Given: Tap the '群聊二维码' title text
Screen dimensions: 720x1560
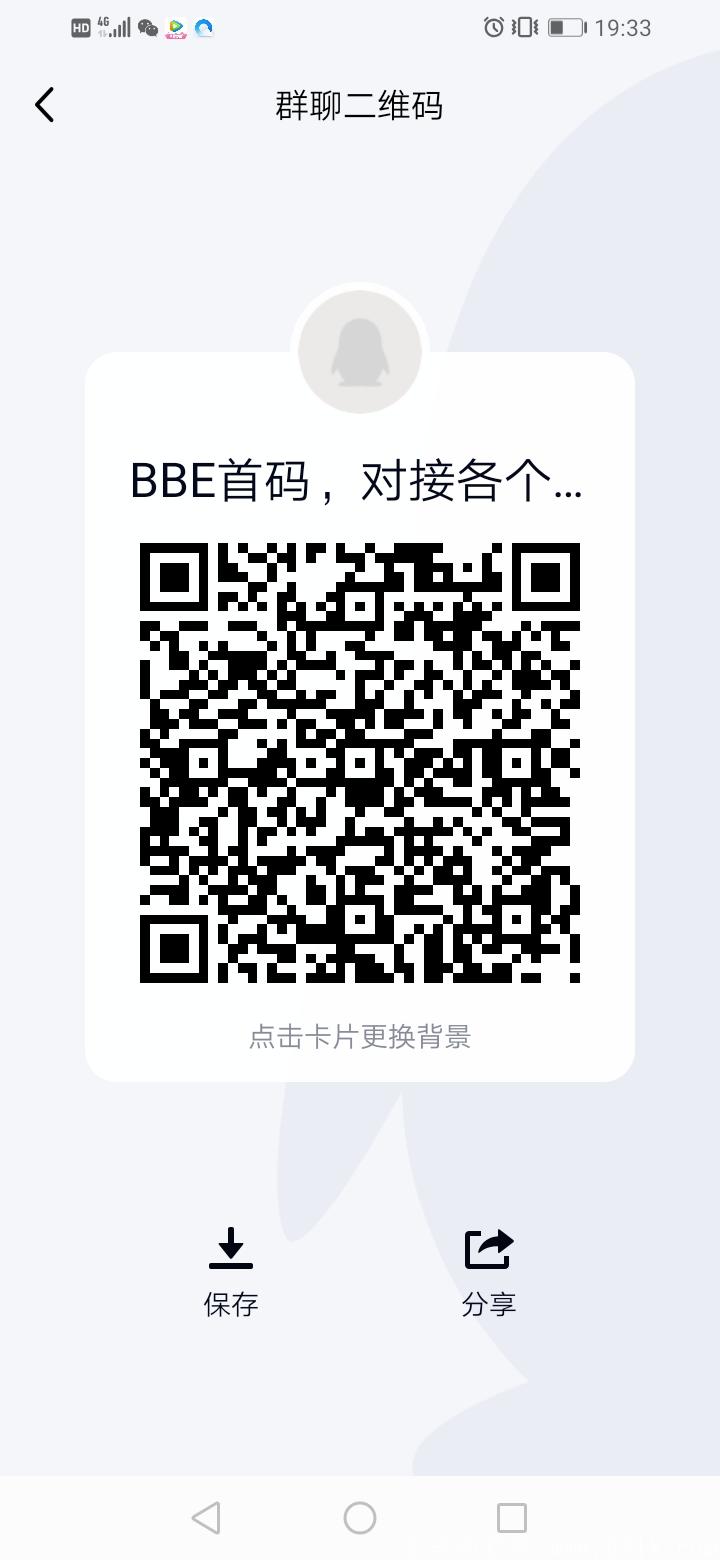Looking at the screenshot, I should pos(360,104).
